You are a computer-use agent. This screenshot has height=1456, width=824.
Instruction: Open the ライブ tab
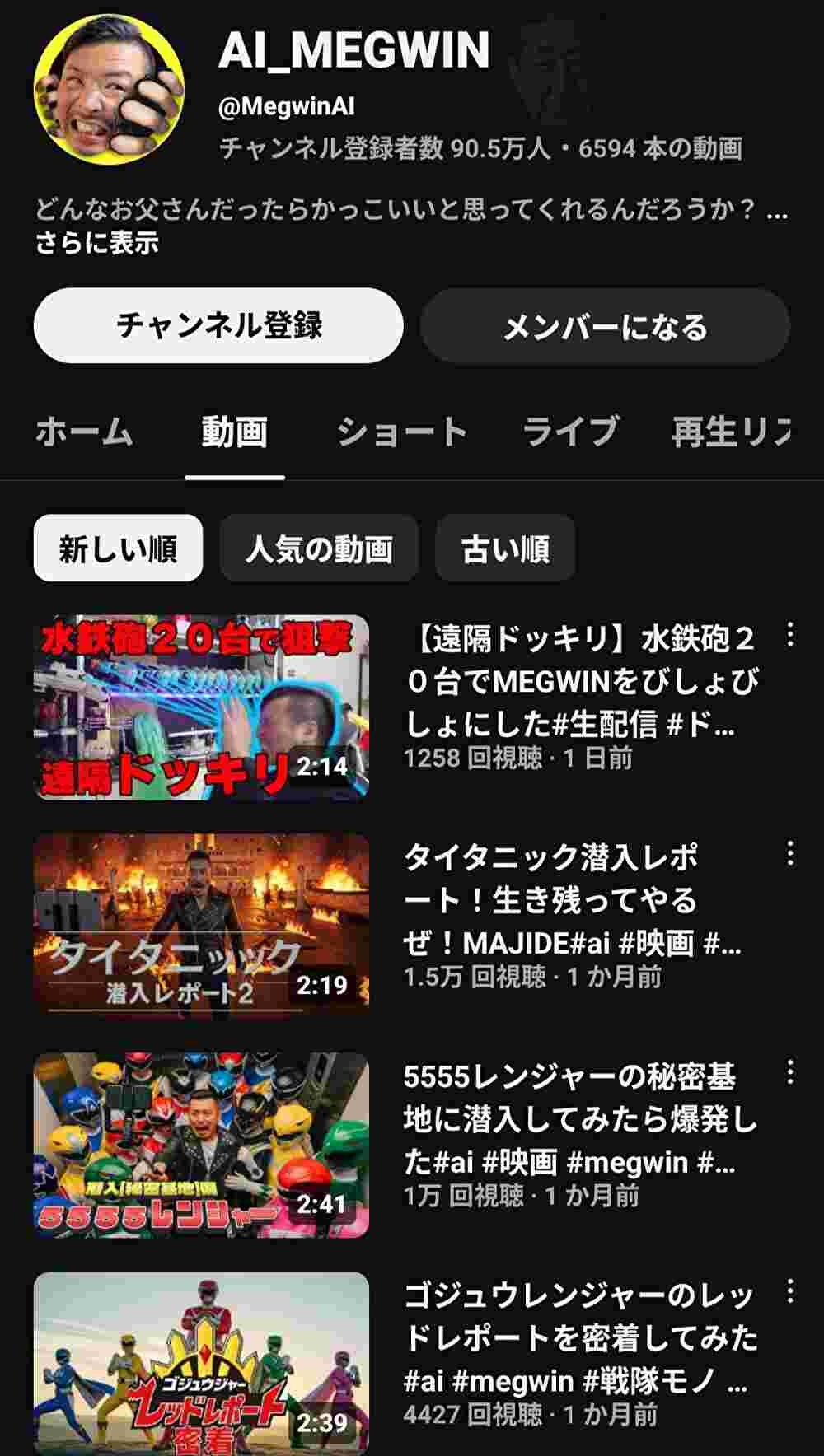click(x=570, y=432)
